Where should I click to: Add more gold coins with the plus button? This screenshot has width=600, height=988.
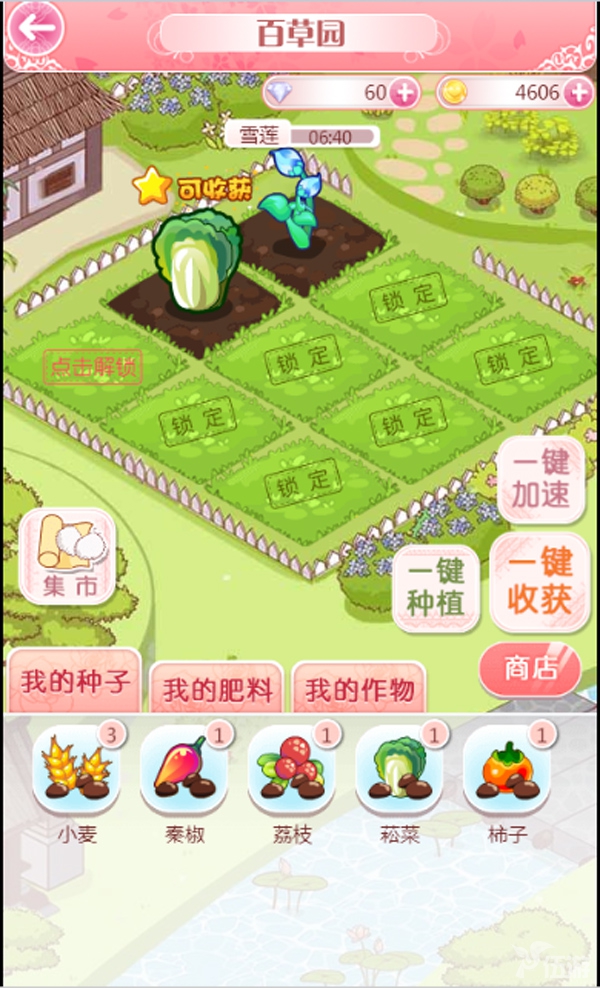pos(578,94)
